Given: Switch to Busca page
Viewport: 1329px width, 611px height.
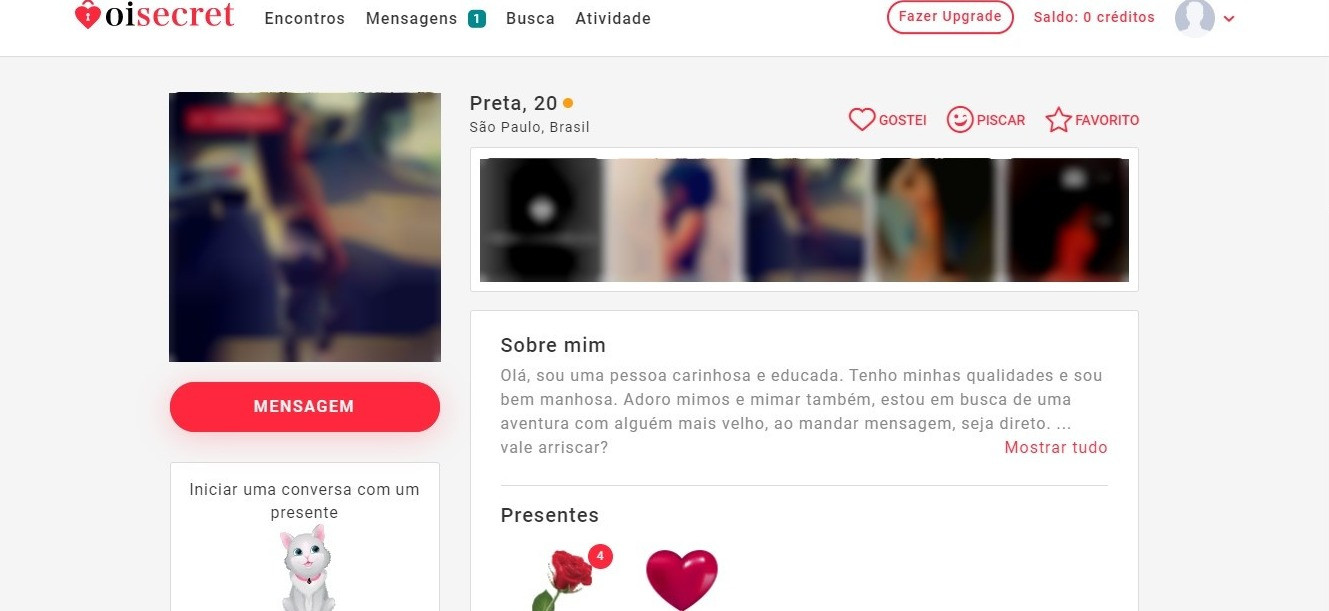Looking at the screenshot, I should [530, 19].
